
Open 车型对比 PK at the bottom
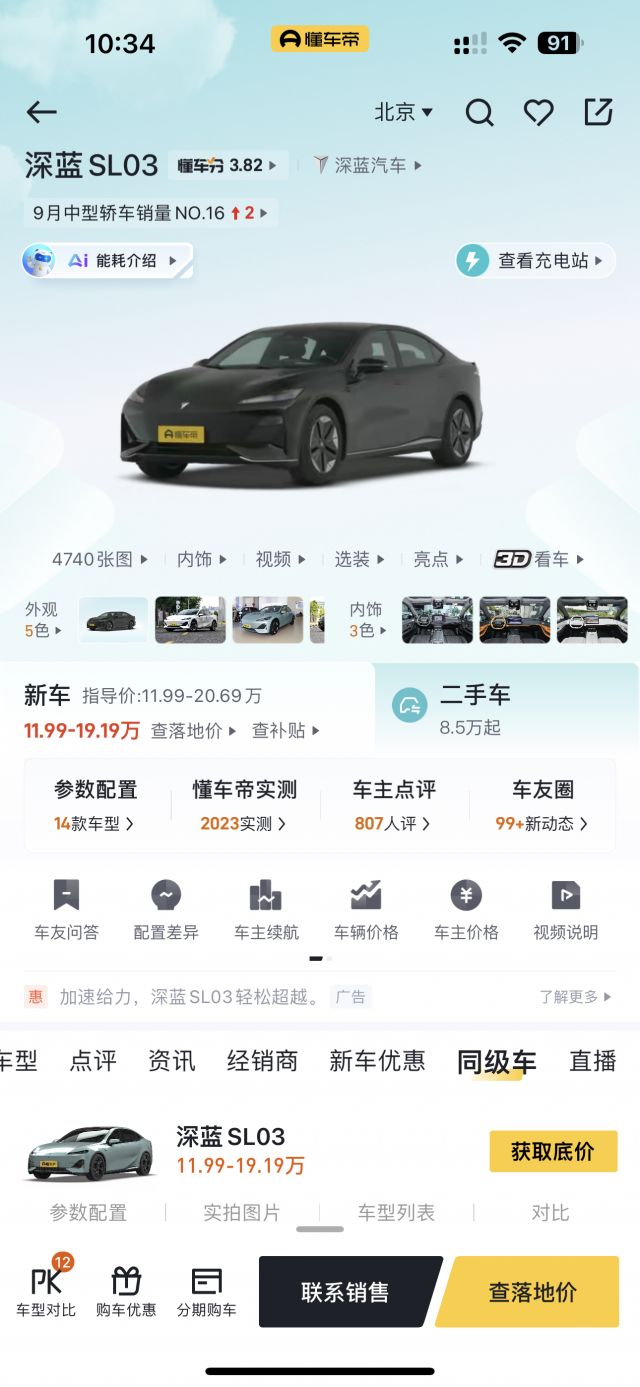tap(46, 1290)
